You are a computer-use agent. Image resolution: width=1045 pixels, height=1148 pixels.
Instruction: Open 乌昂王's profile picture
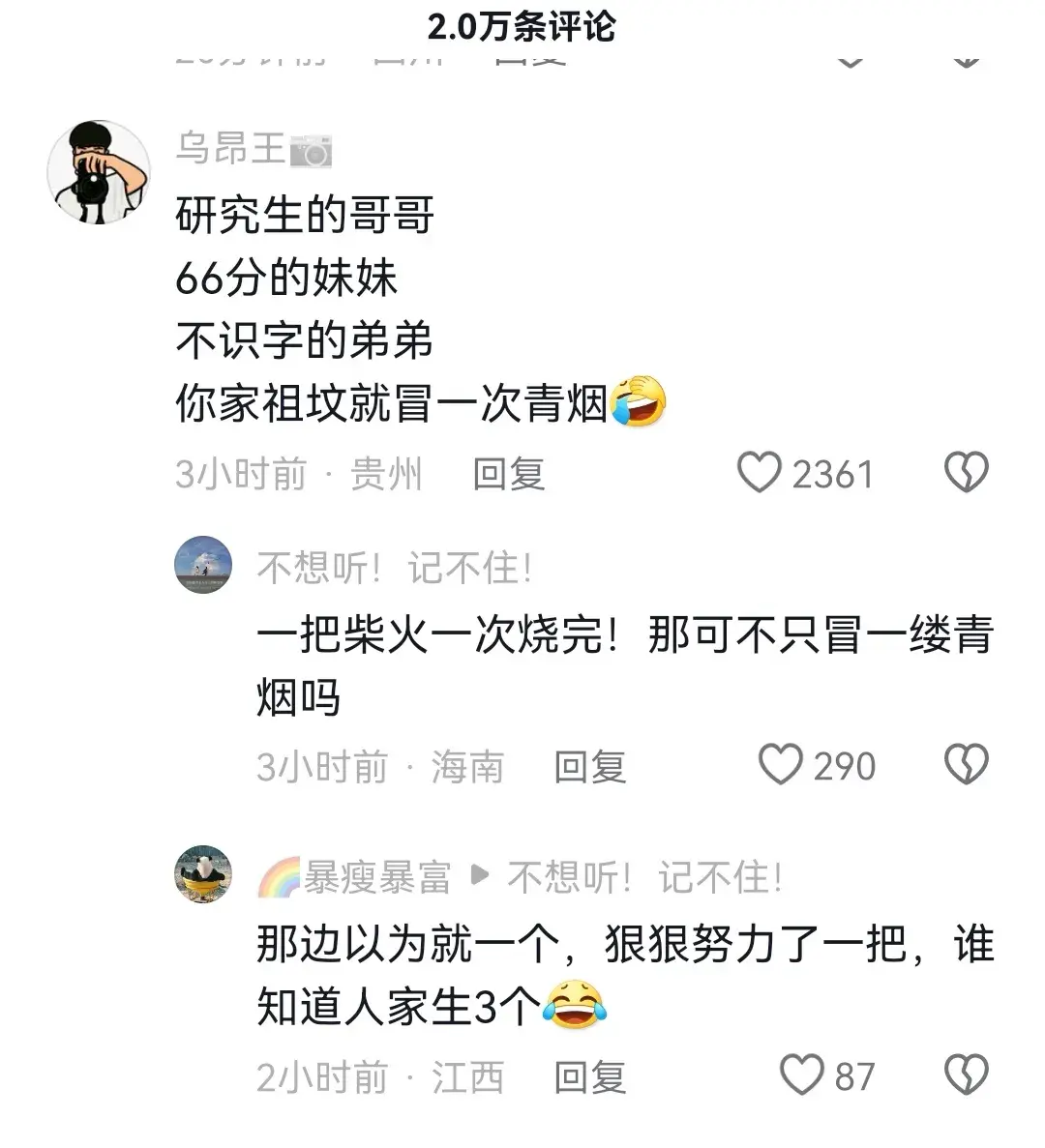pyautogui.click(x=99, y=172)
